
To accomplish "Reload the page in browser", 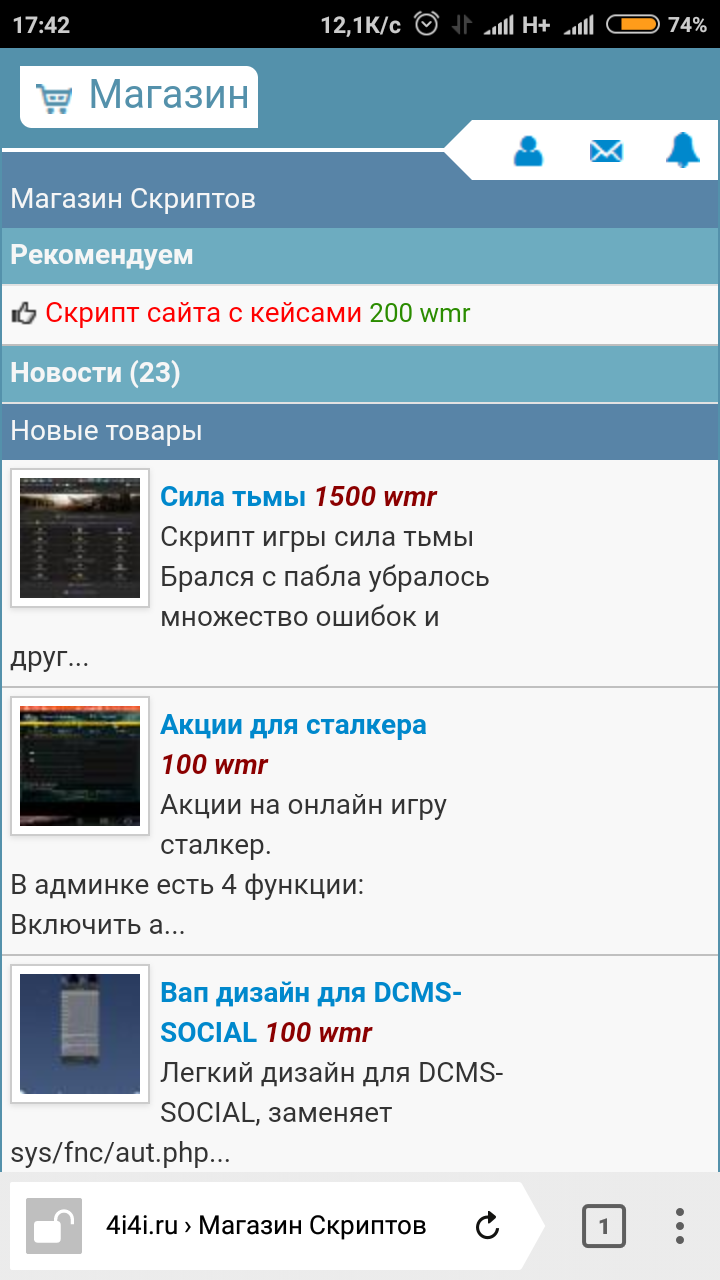I will pos(487,1226).
